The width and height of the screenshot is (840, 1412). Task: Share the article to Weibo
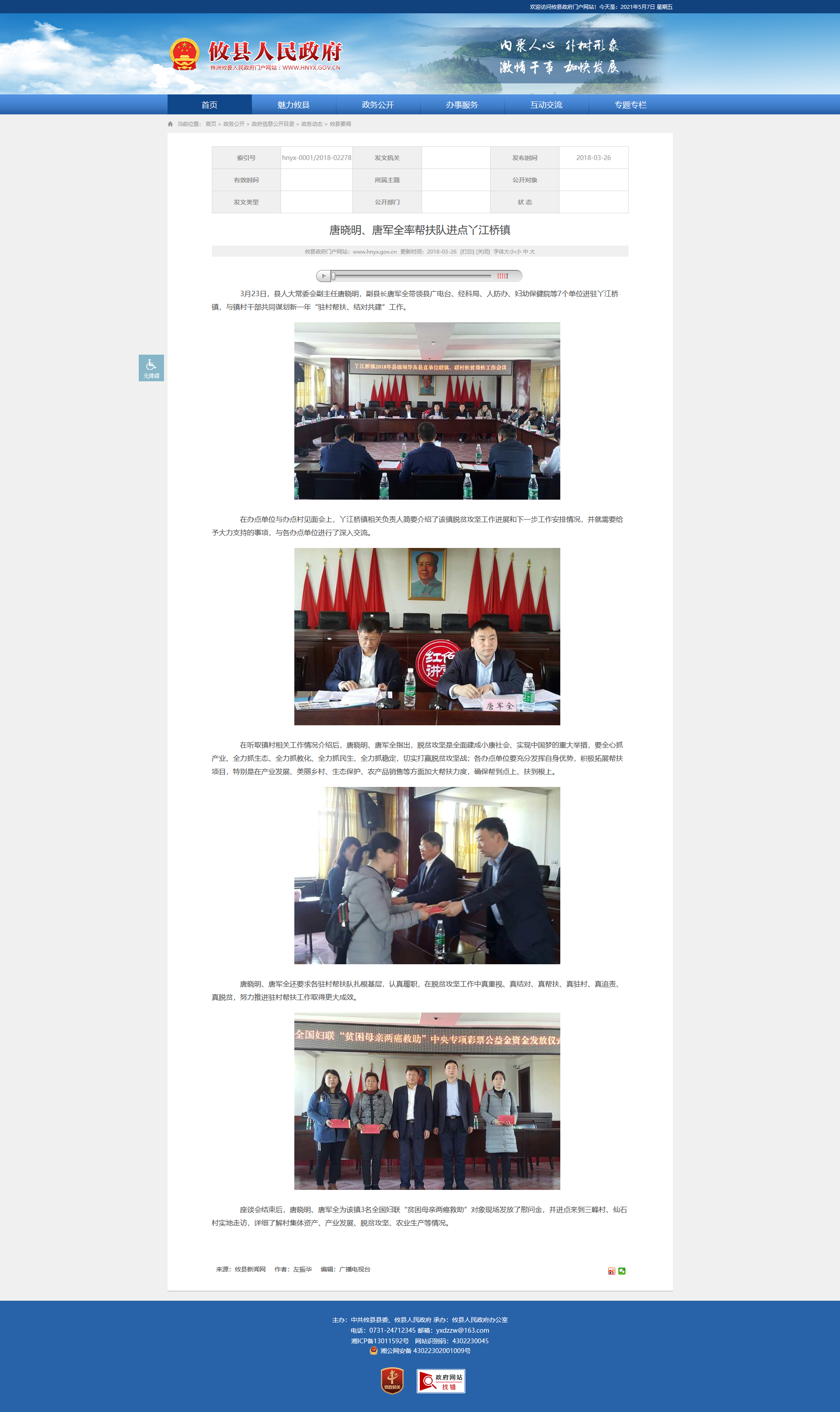point(611,1271)
